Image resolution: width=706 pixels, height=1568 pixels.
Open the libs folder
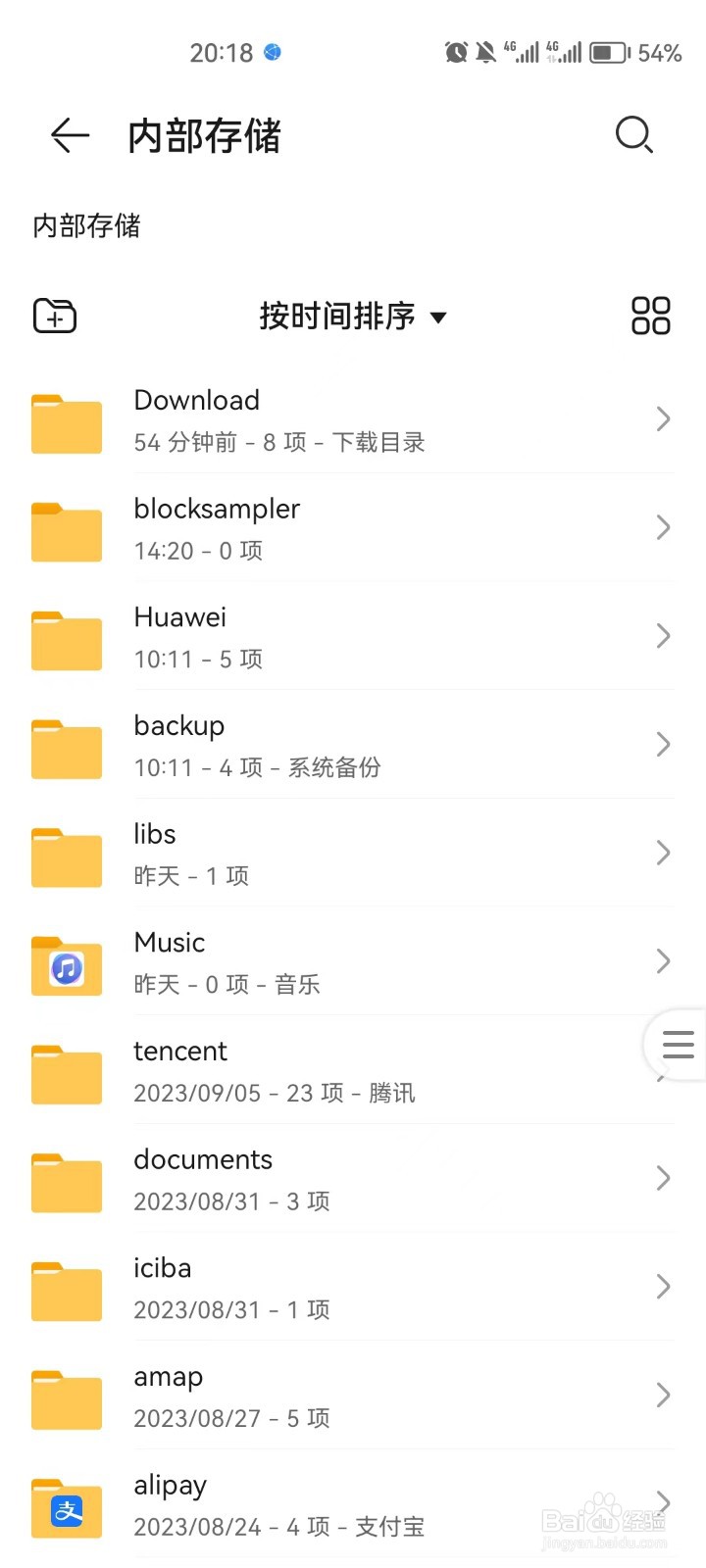click(353, 855)
